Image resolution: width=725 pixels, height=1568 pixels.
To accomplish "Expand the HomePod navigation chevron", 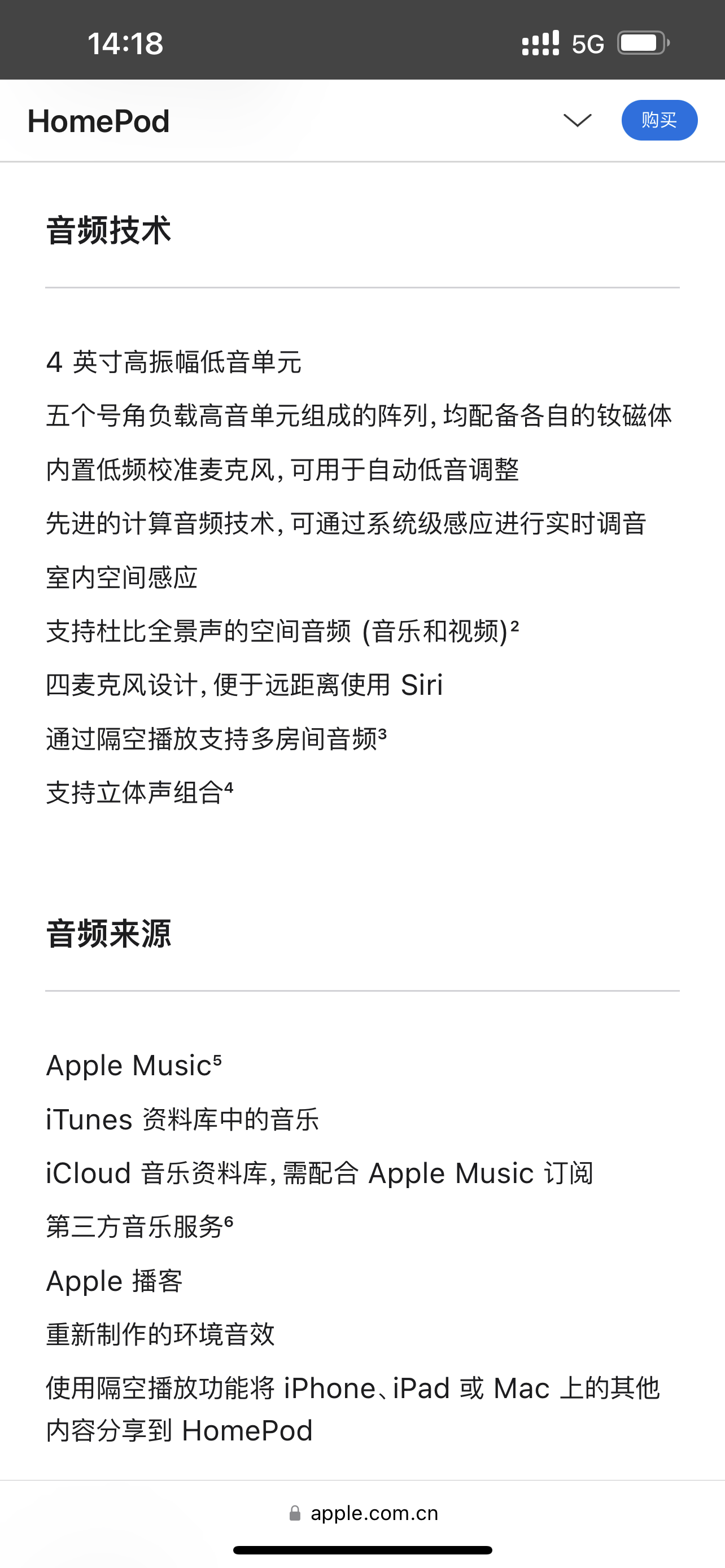I will pos(577,120).
